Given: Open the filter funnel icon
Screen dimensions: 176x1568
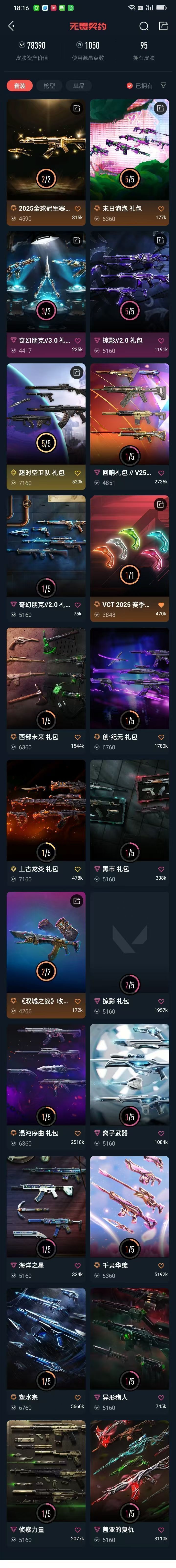Looking at the screenshot, I should [163, 86].
